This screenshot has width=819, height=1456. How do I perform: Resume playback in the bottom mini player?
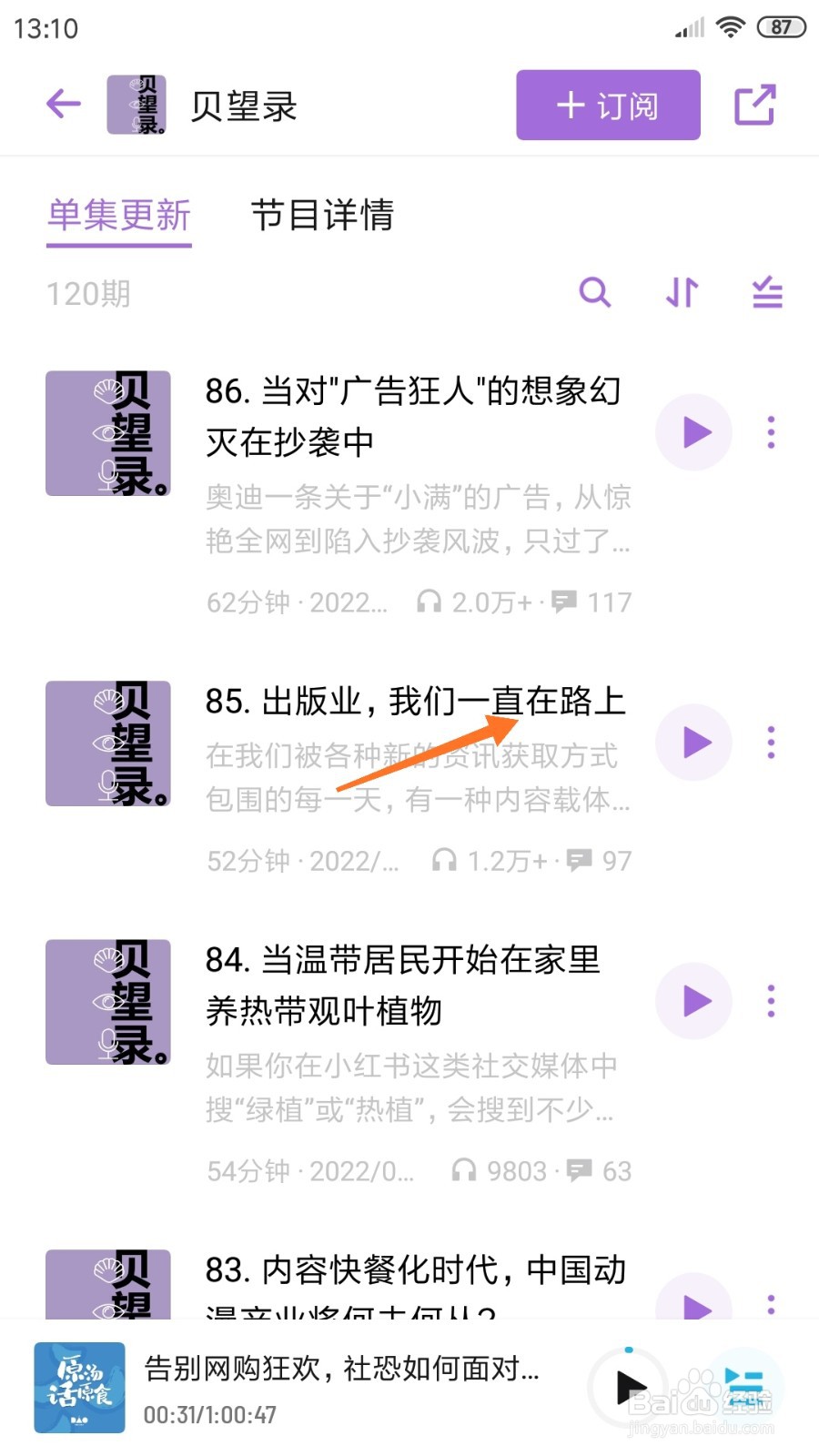[630, 1387]
